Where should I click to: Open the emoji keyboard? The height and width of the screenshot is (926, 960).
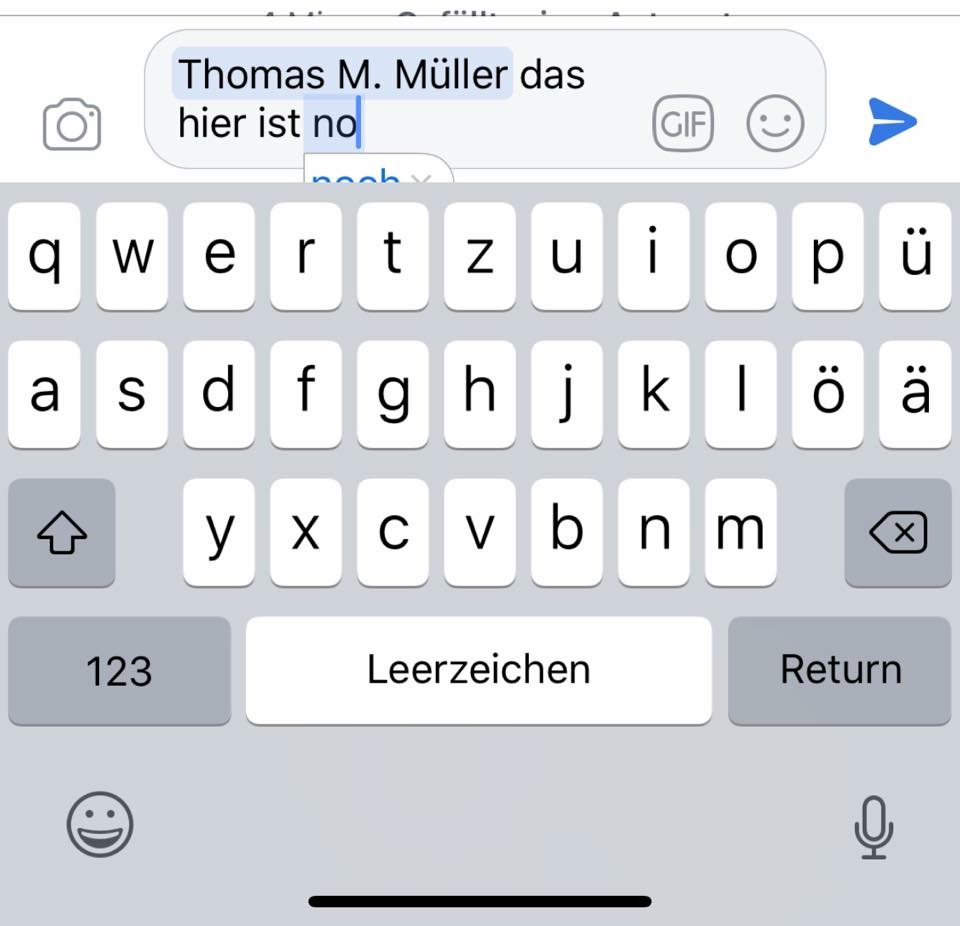99,825
